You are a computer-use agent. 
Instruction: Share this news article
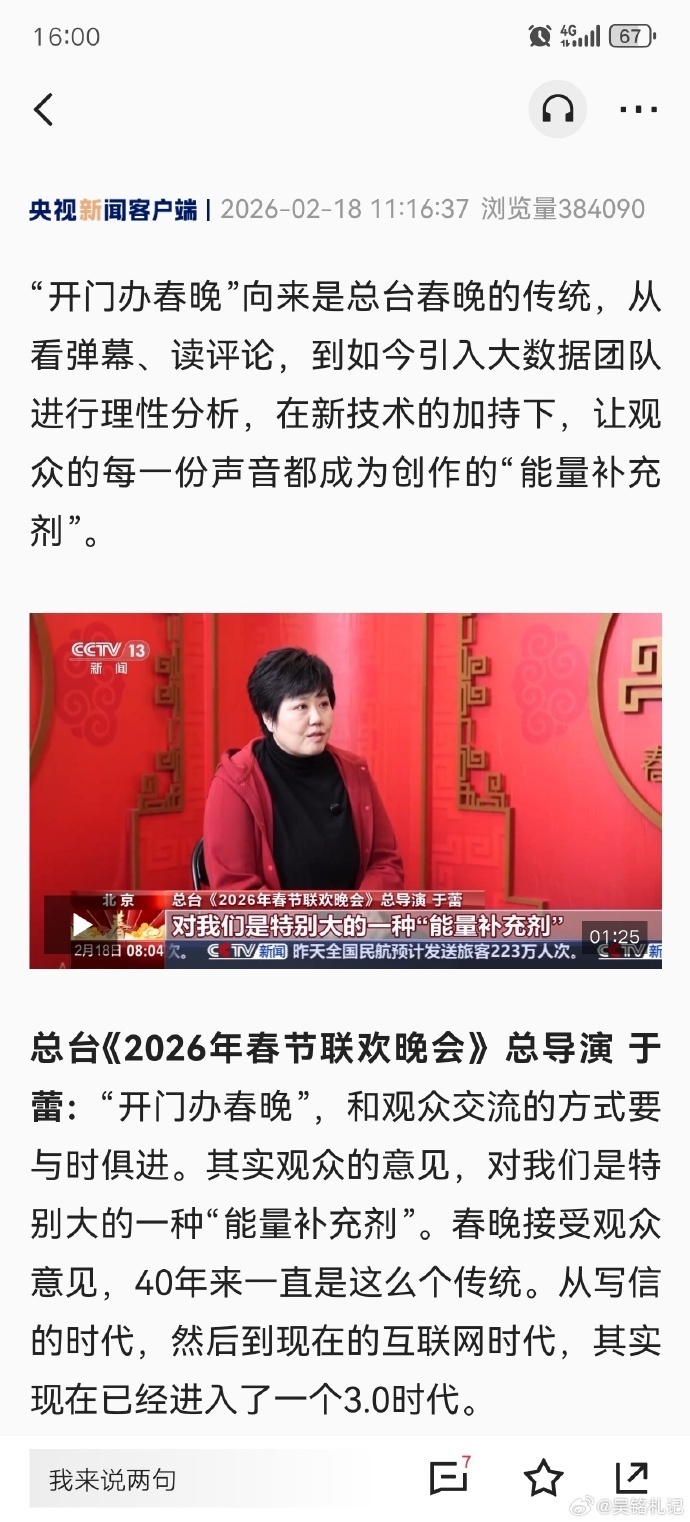pos(632,1477)
